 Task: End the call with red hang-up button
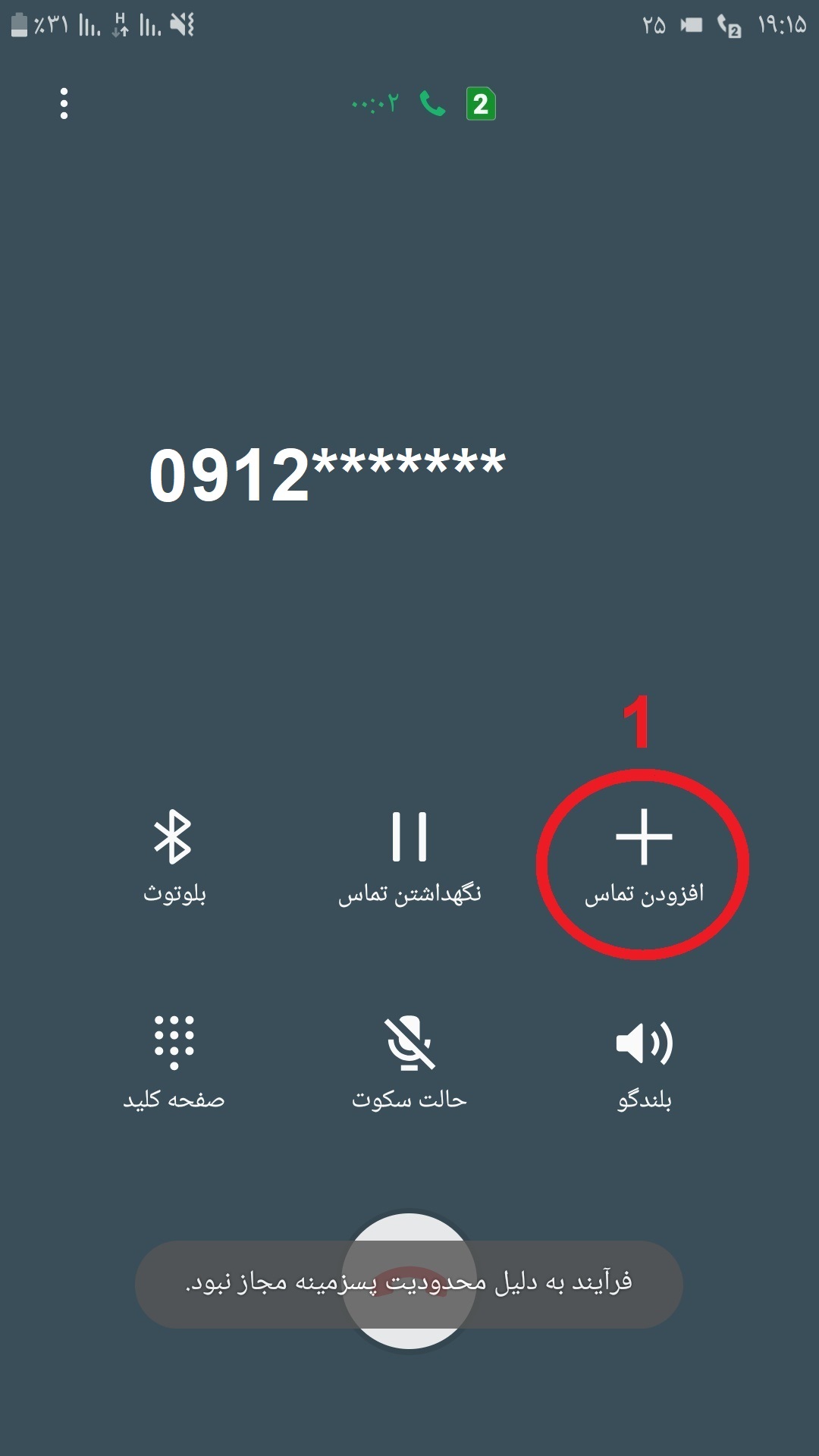(409, 1280)
